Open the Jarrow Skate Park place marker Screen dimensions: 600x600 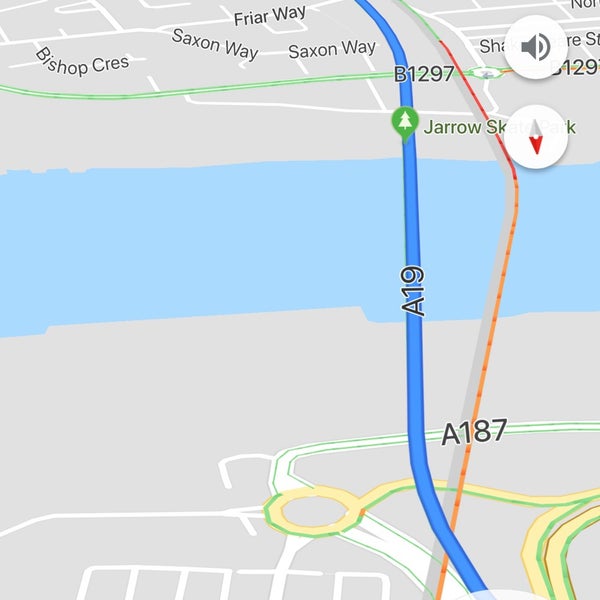[404, 124]
